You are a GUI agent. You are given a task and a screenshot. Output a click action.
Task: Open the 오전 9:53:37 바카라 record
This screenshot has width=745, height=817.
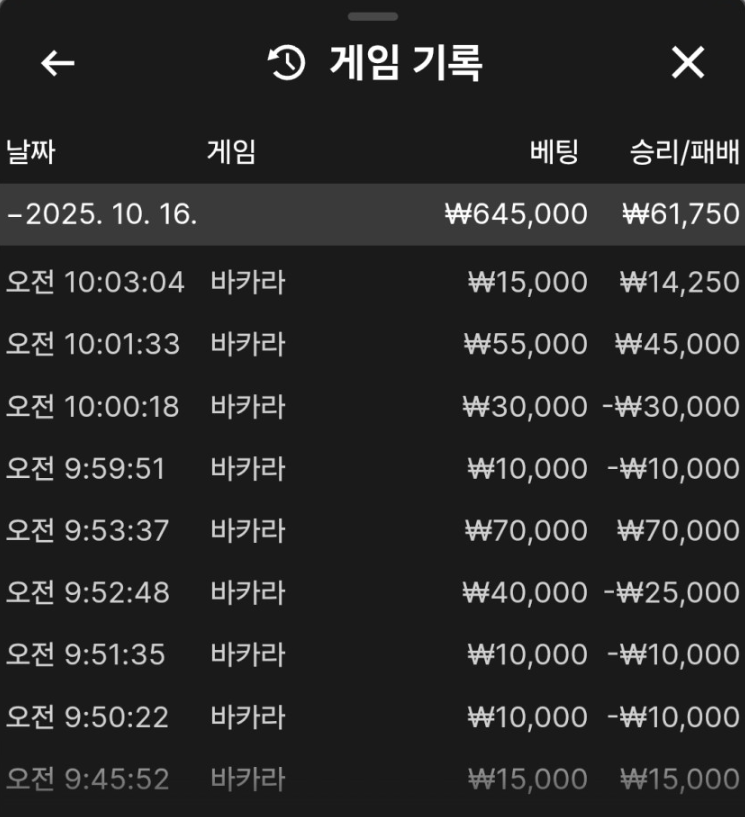click(x=372, y=531)
